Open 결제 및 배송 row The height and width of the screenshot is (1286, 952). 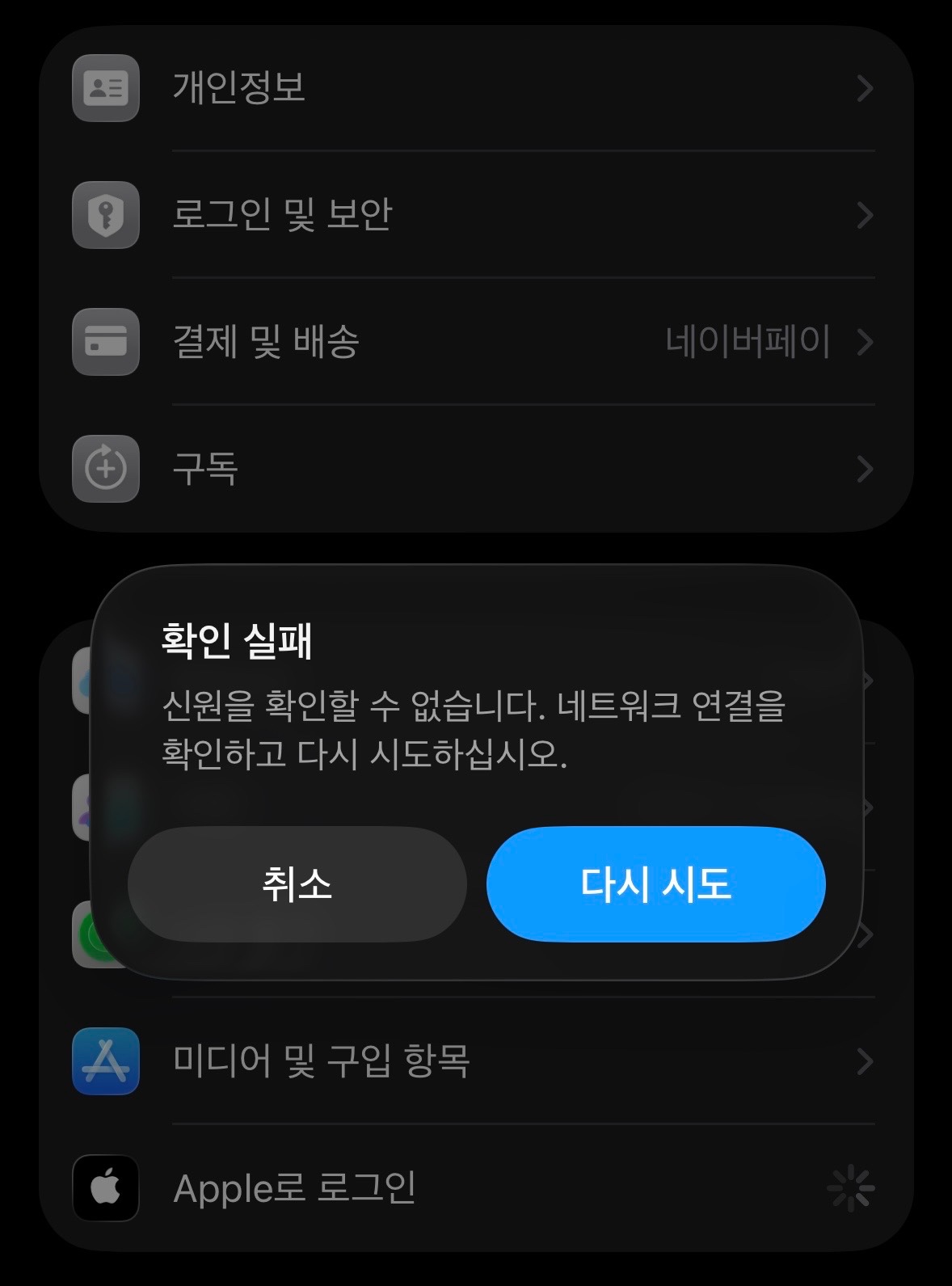tap(475, 341)
